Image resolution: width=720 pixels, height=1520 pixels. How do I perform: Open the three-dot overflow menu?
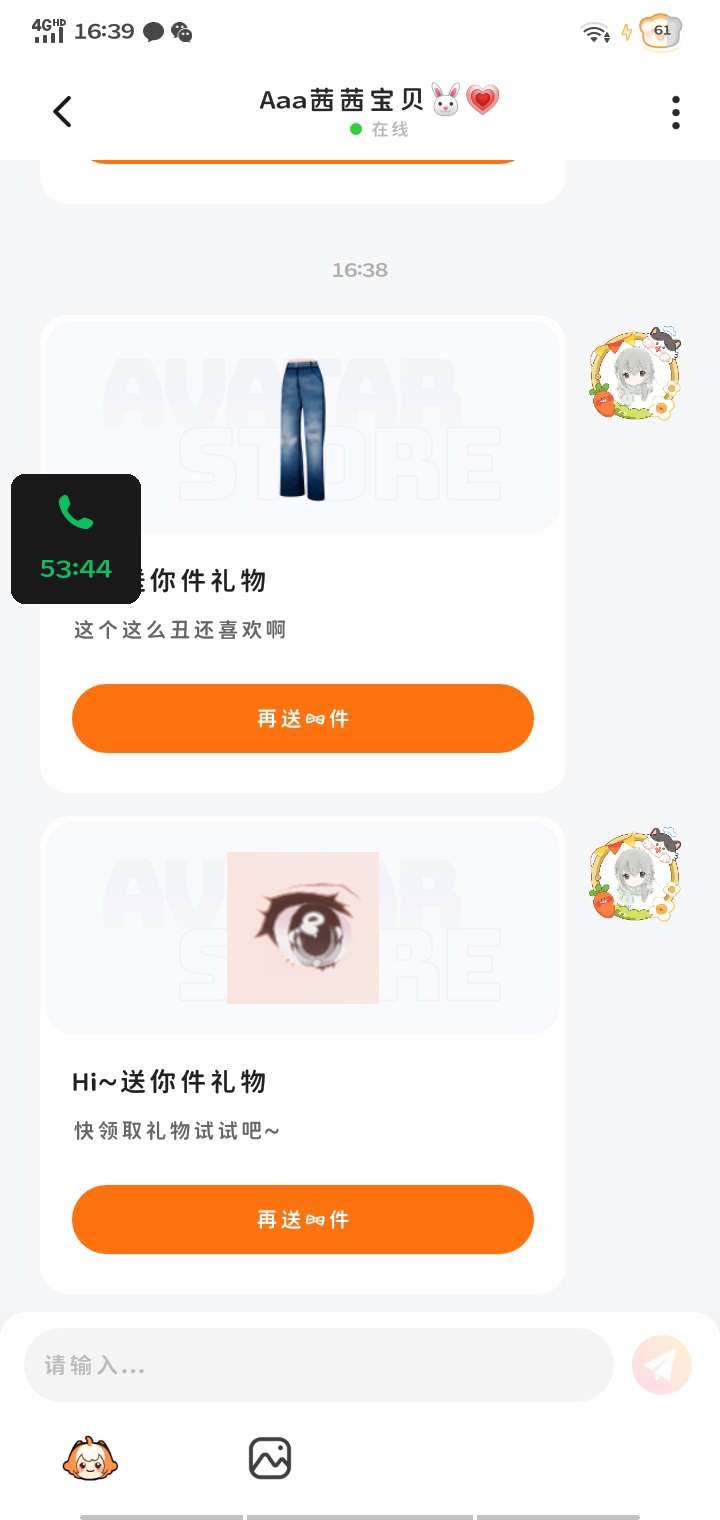[x=676, y=112]
